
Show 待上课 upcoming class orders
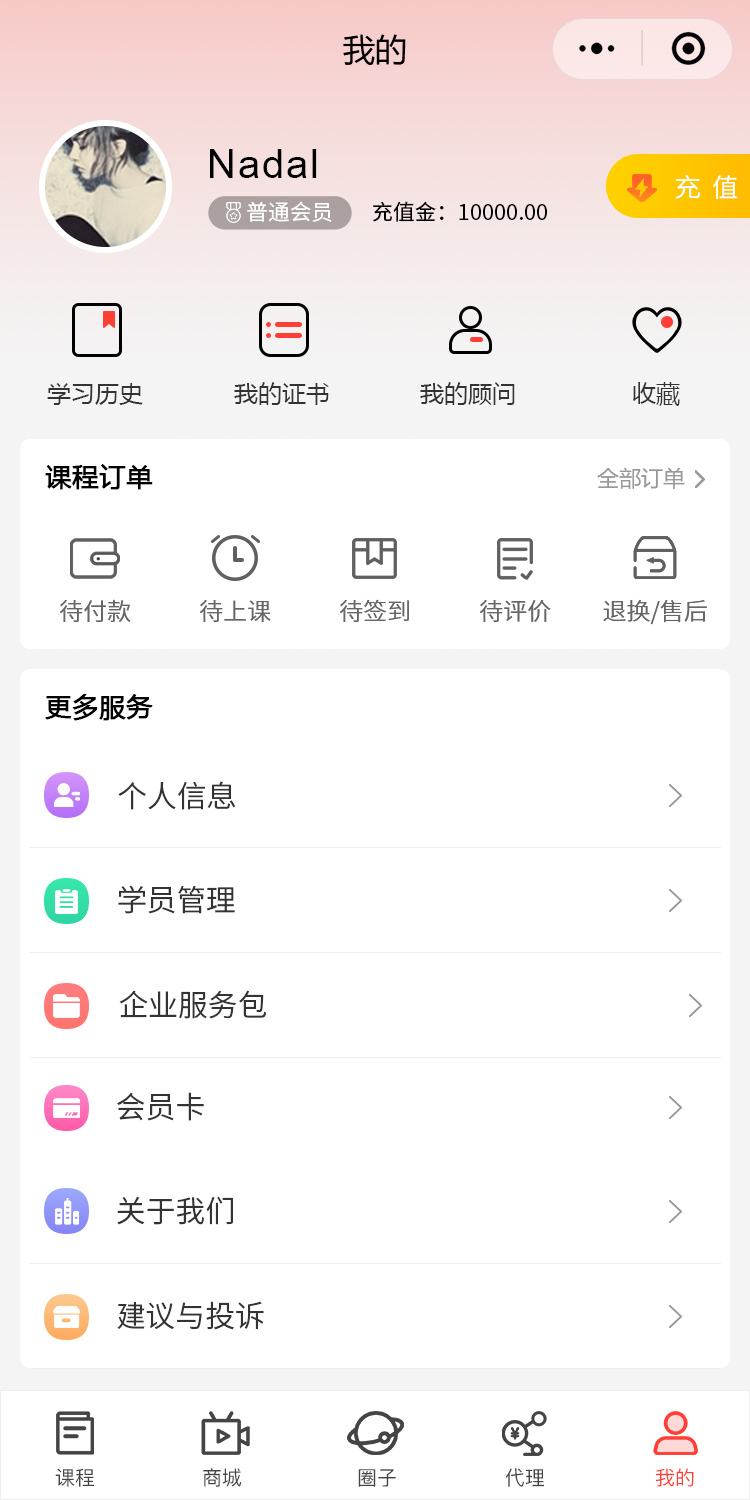tap(235, 579)
